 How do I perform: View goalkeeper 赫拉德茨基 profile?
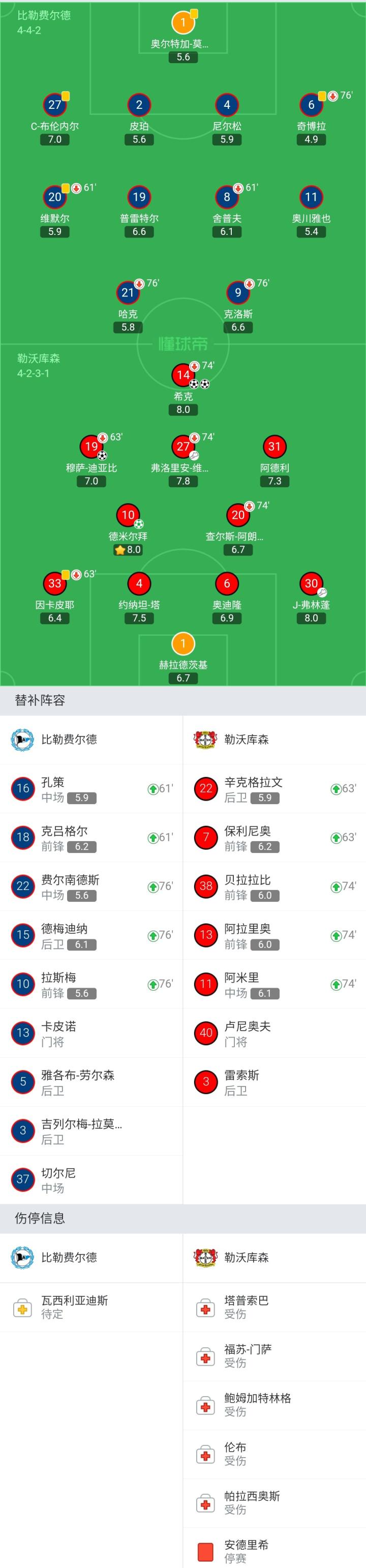(183, 644)
